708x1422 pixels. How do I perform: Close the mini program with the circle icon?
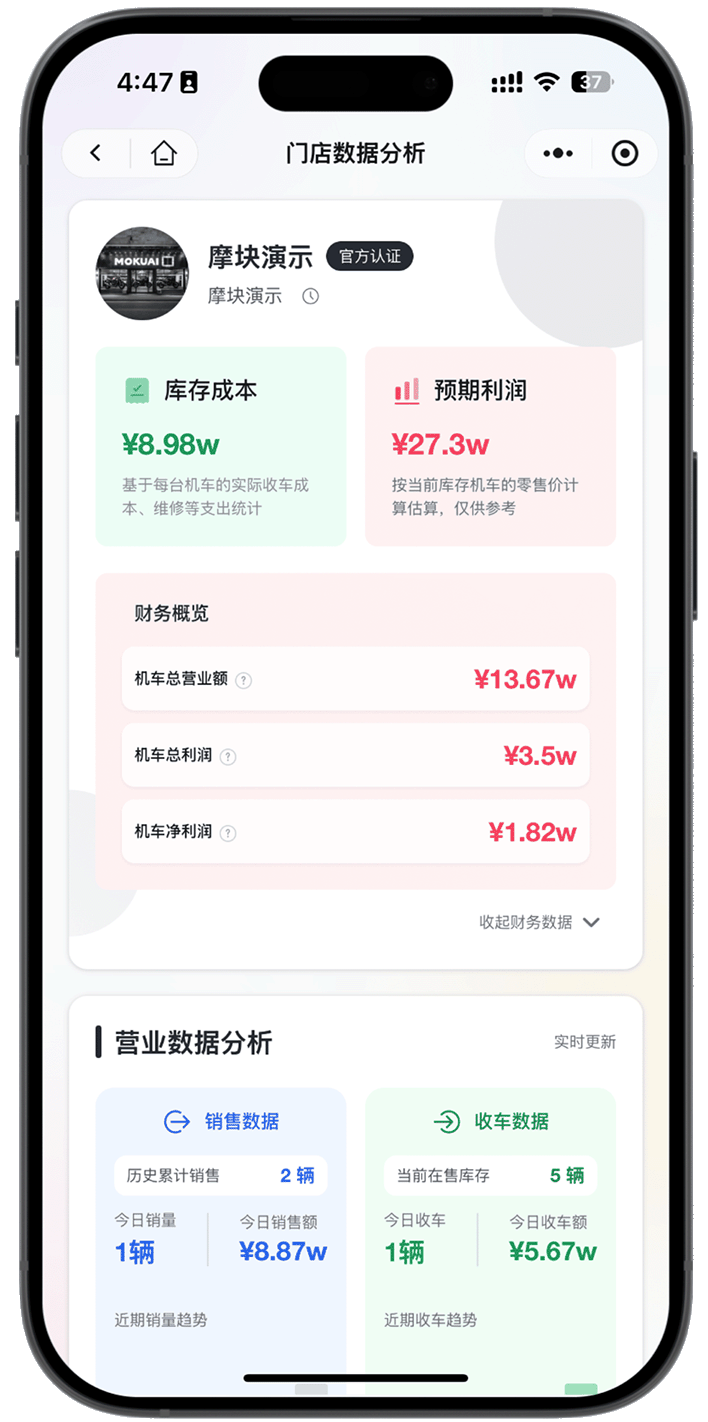[x=625, y=153]
